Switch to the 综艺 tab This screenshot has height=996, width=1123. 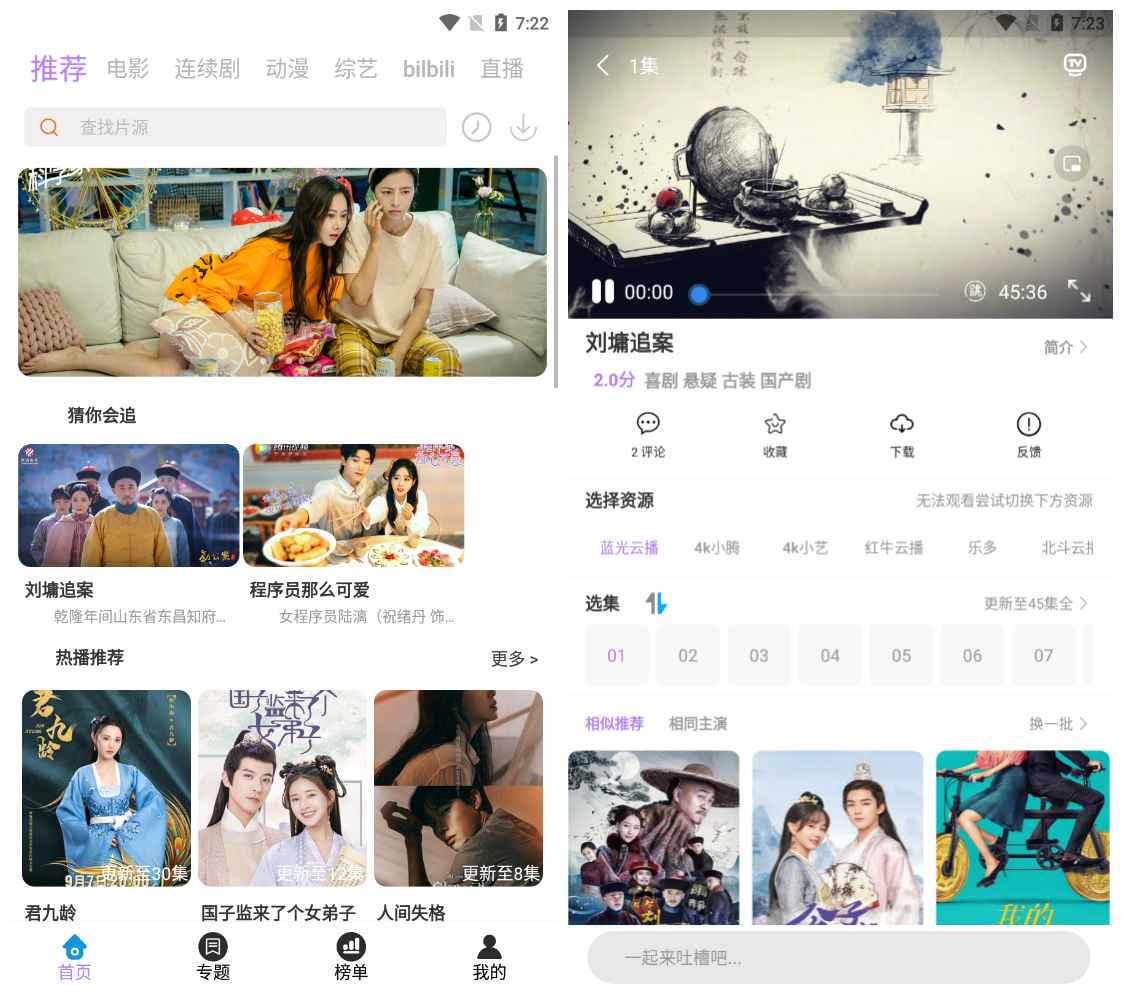pos(356,69)
